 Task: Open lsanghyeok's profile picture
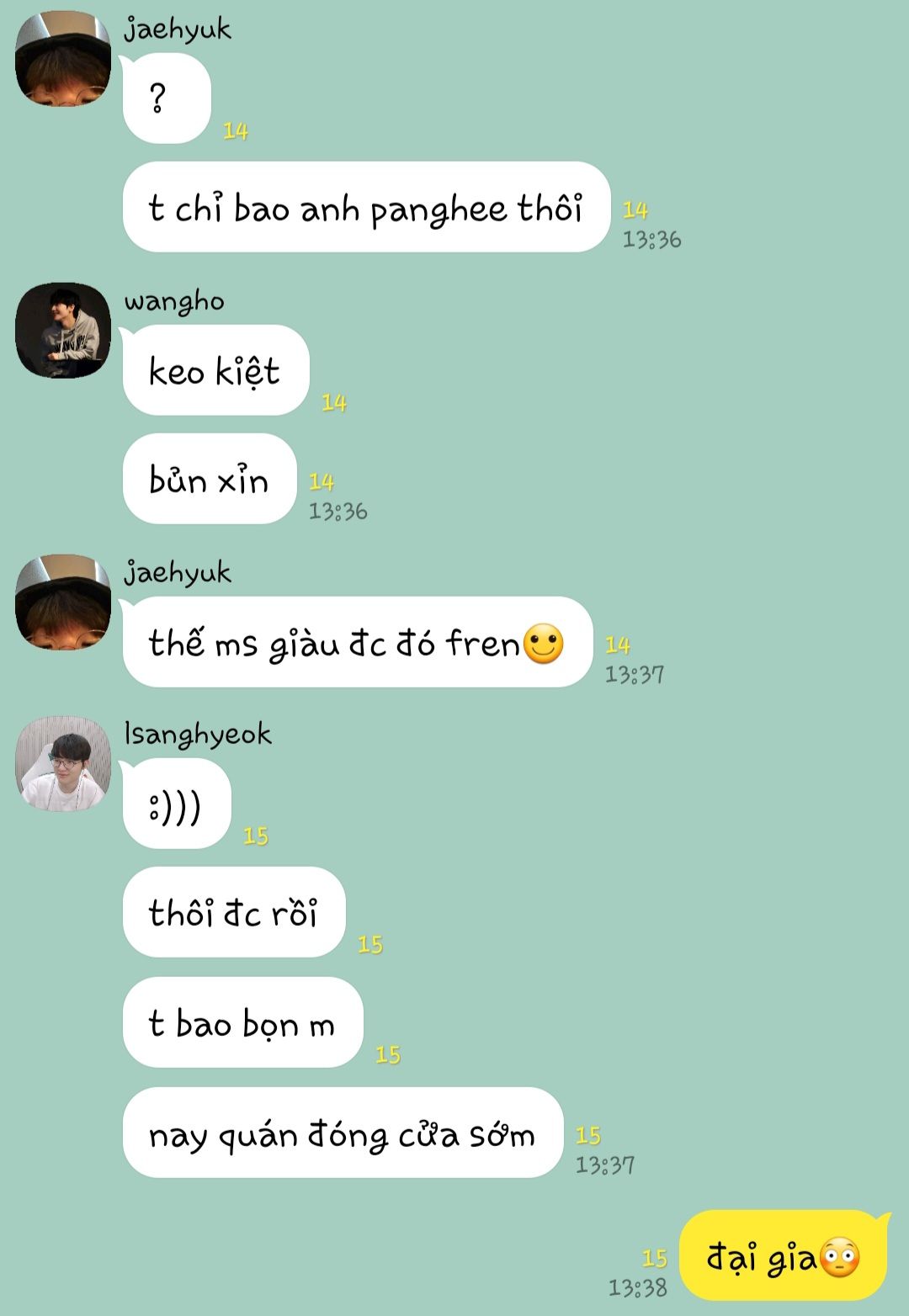63,764
